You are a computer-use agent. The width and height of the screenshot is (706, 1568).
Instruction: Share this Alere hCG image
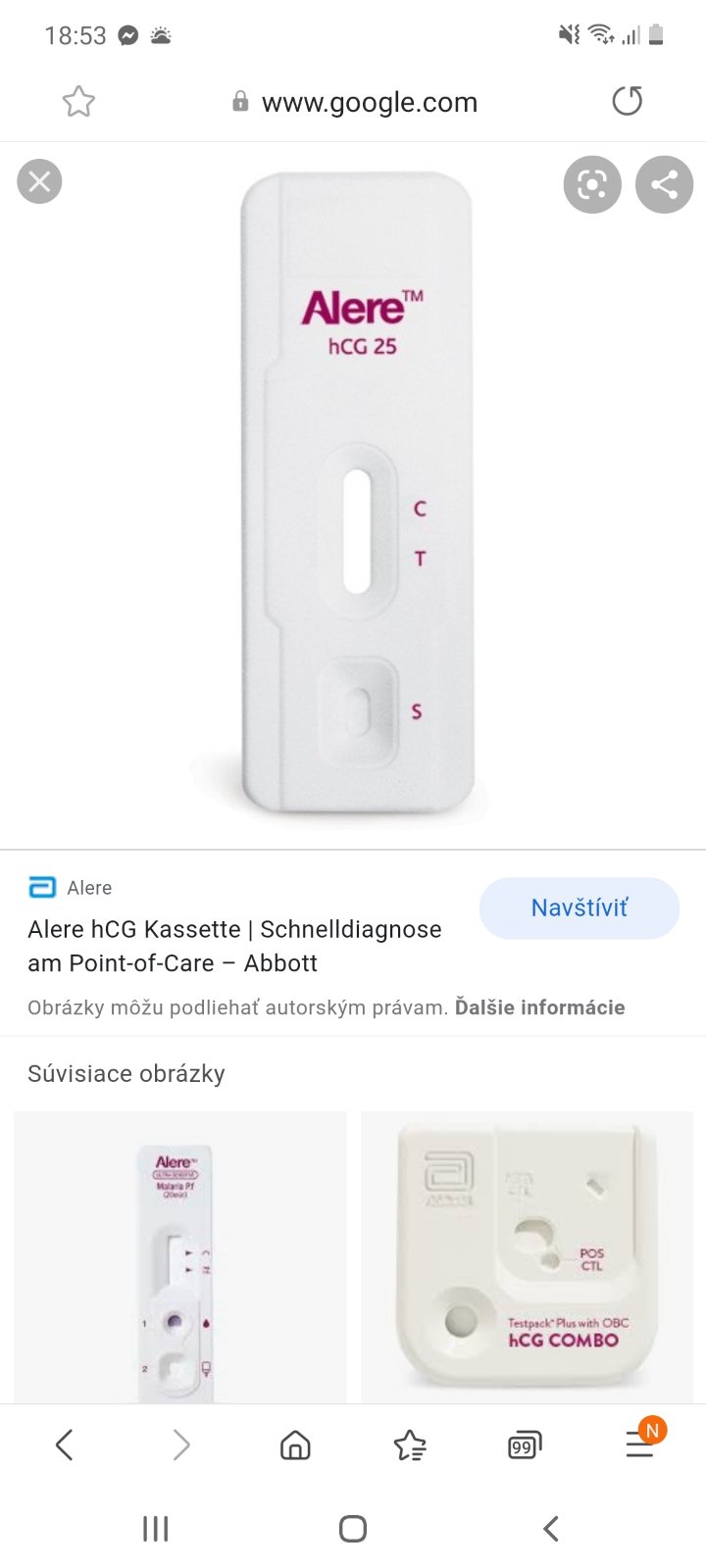pyautogui.click(x=664, y=184)
